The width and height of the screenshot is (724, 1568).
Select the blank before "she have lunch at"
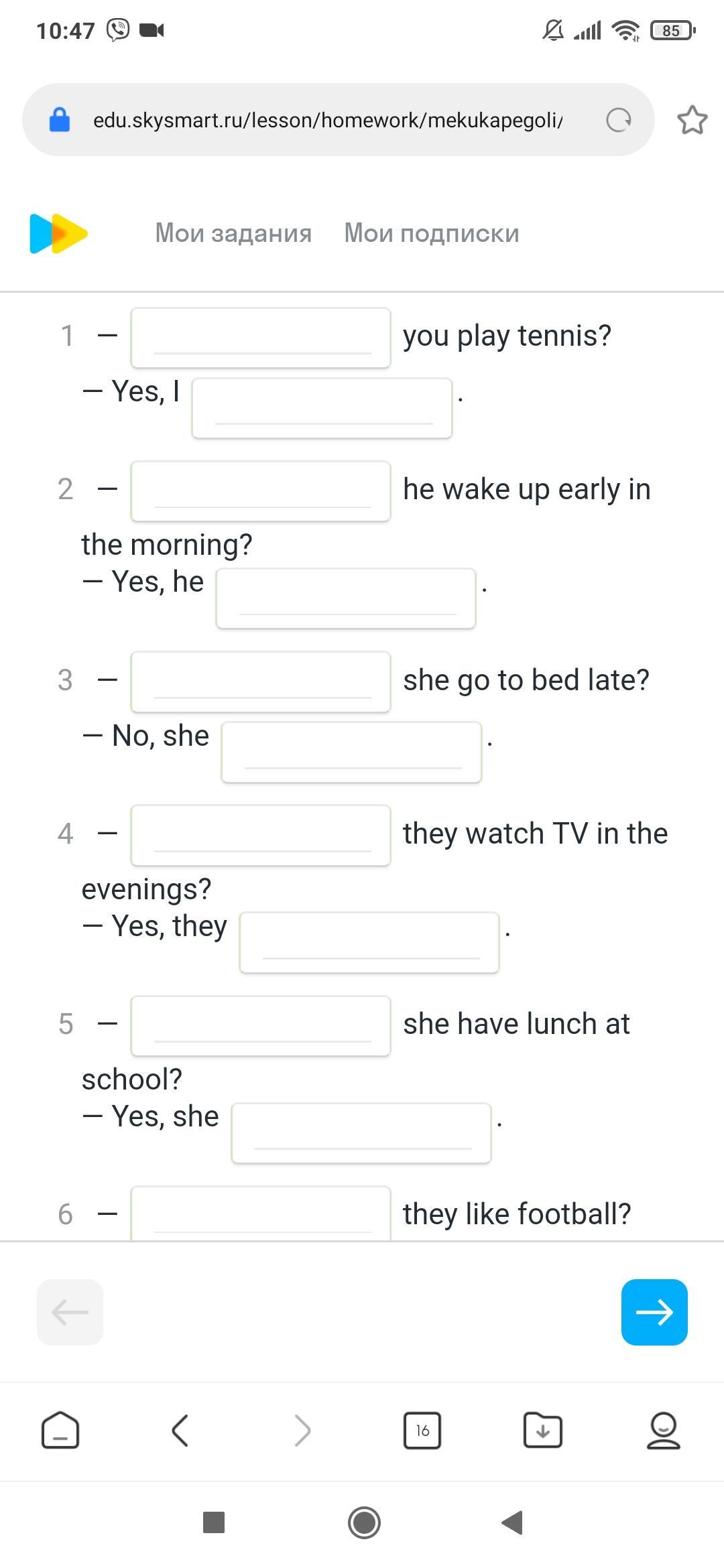click(261, 1026)
